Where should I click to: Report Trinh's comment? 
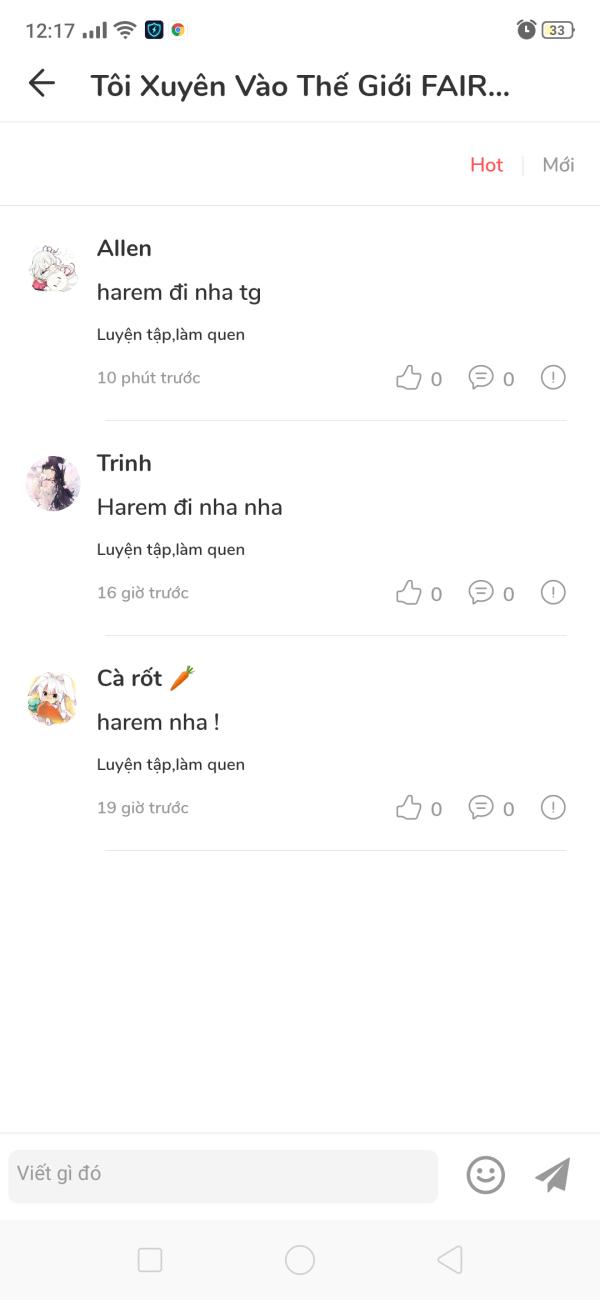coord(553,593)
